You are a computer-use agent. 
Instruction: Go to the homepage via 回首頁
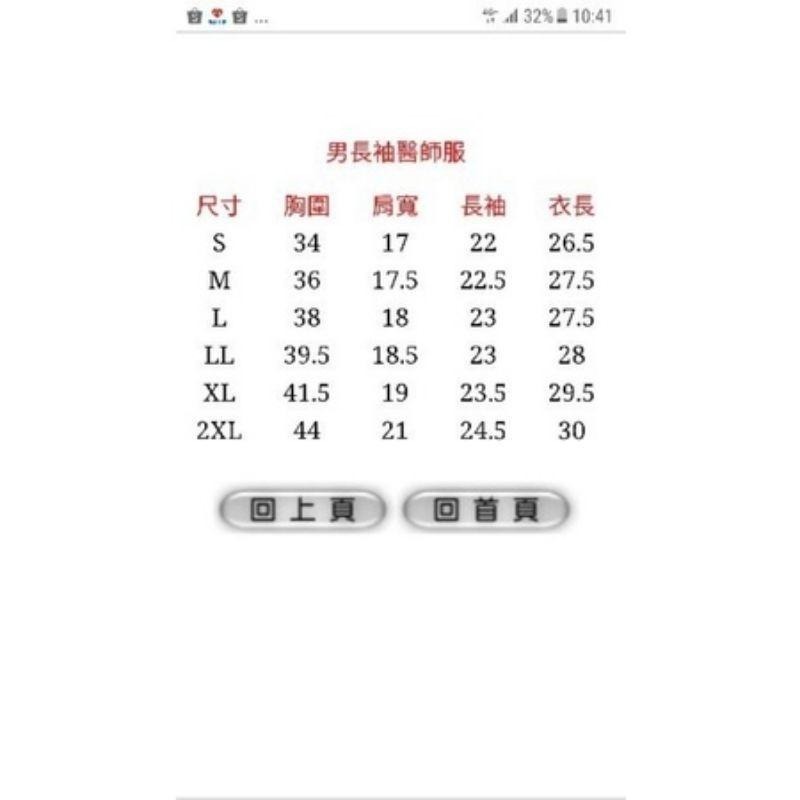486,510
